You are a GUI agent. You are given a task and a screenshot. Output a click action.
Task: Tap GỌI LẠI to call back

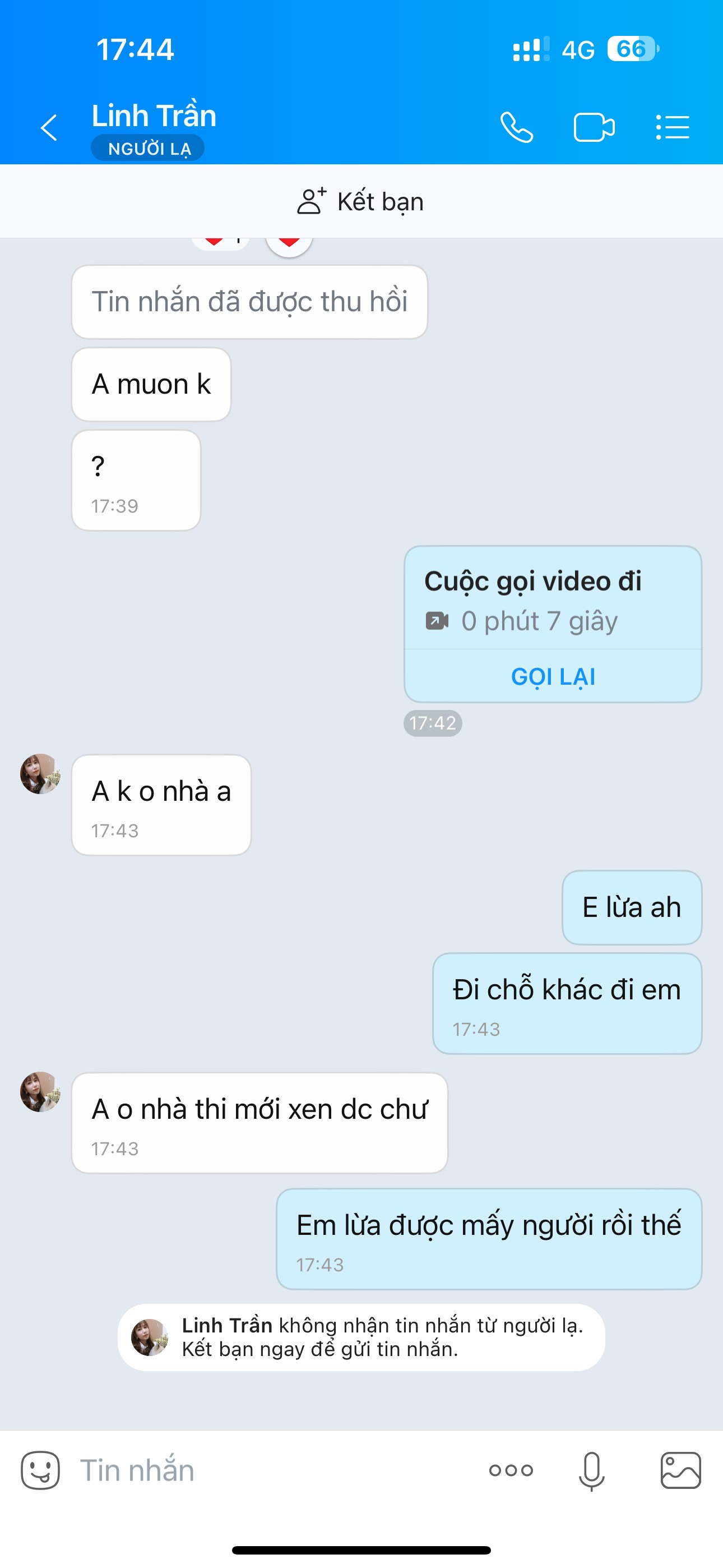click(x=553, y=676)
